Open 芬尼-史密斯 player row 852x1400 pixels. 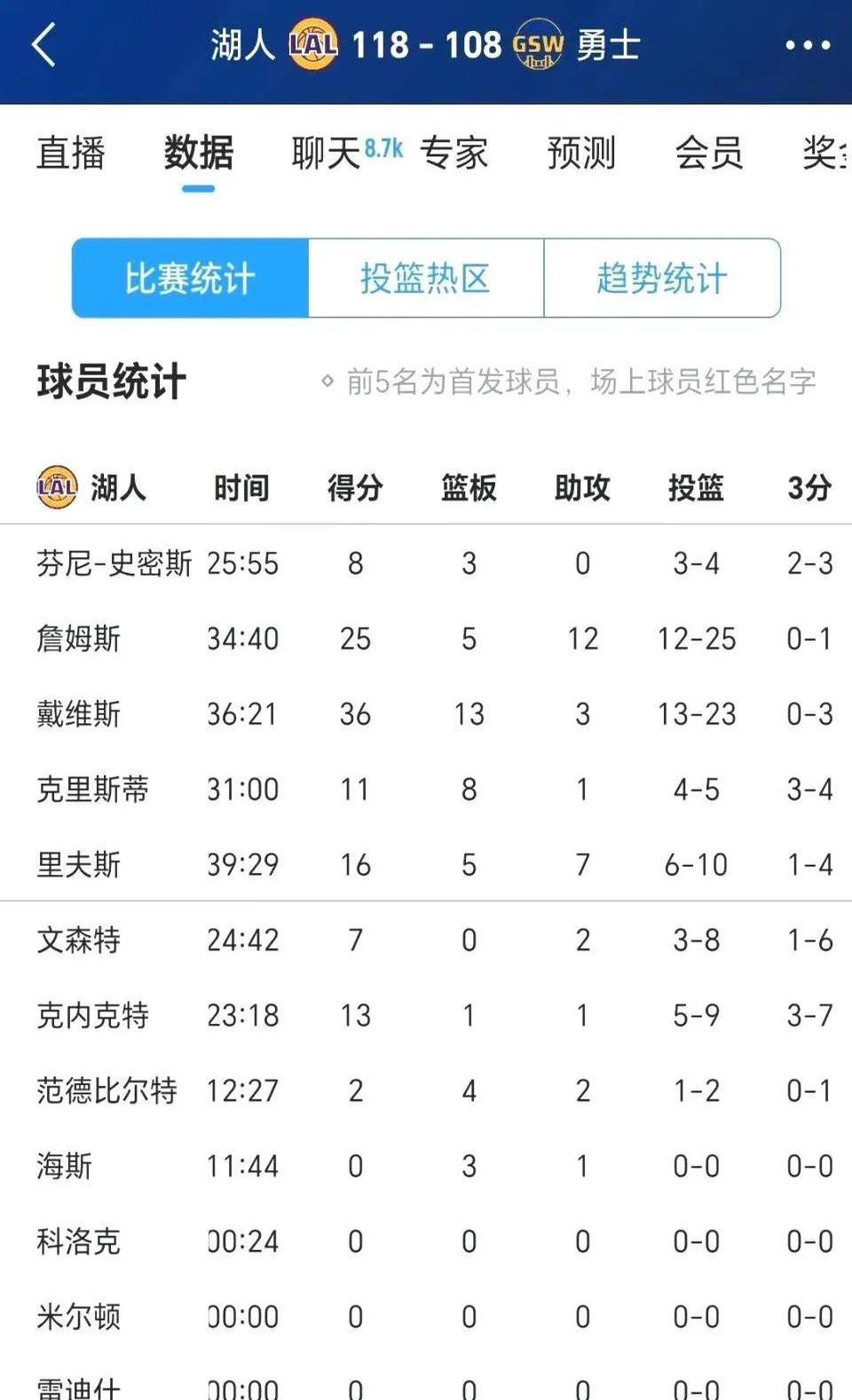point(114,563)
